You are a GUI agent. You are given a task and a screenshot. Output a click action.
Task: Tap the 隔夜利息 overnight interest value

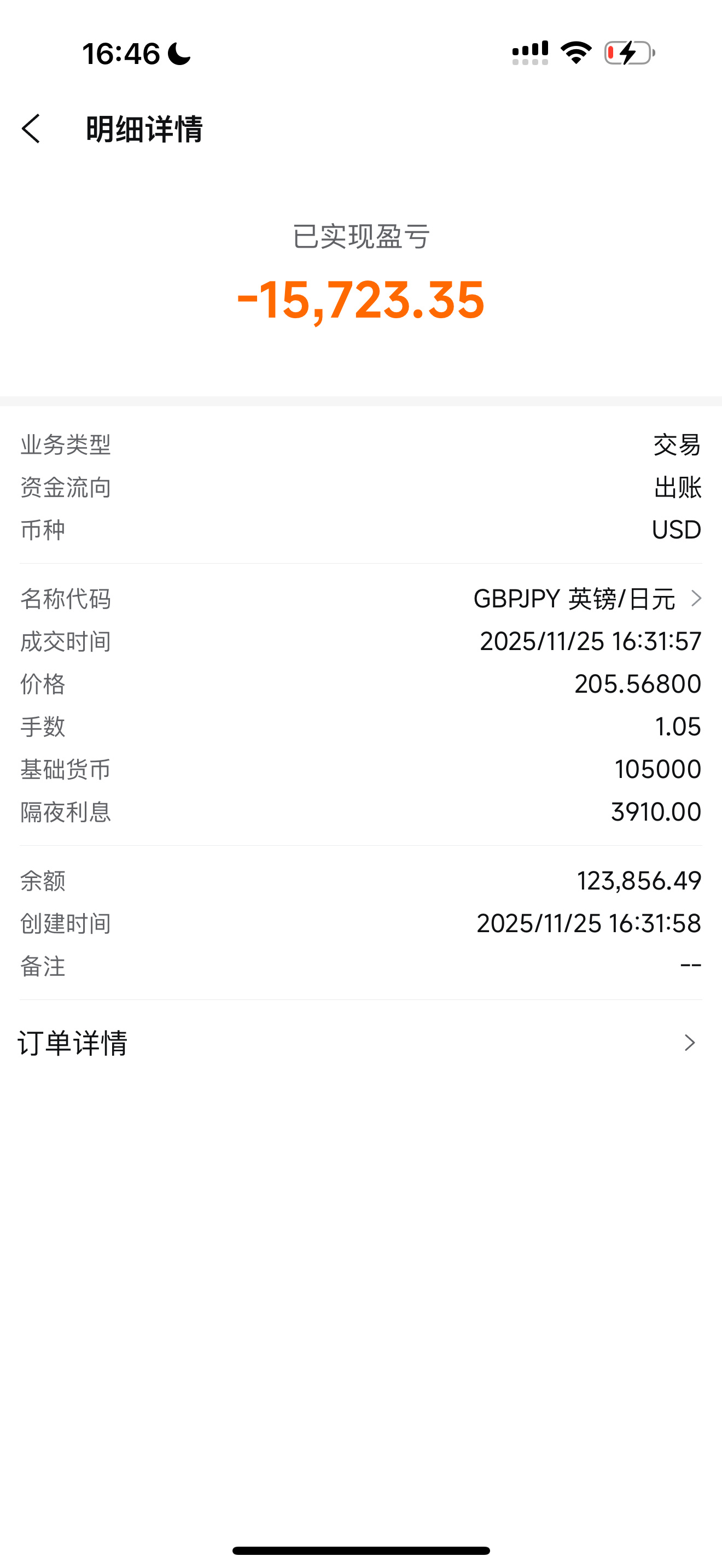[656, 811]
